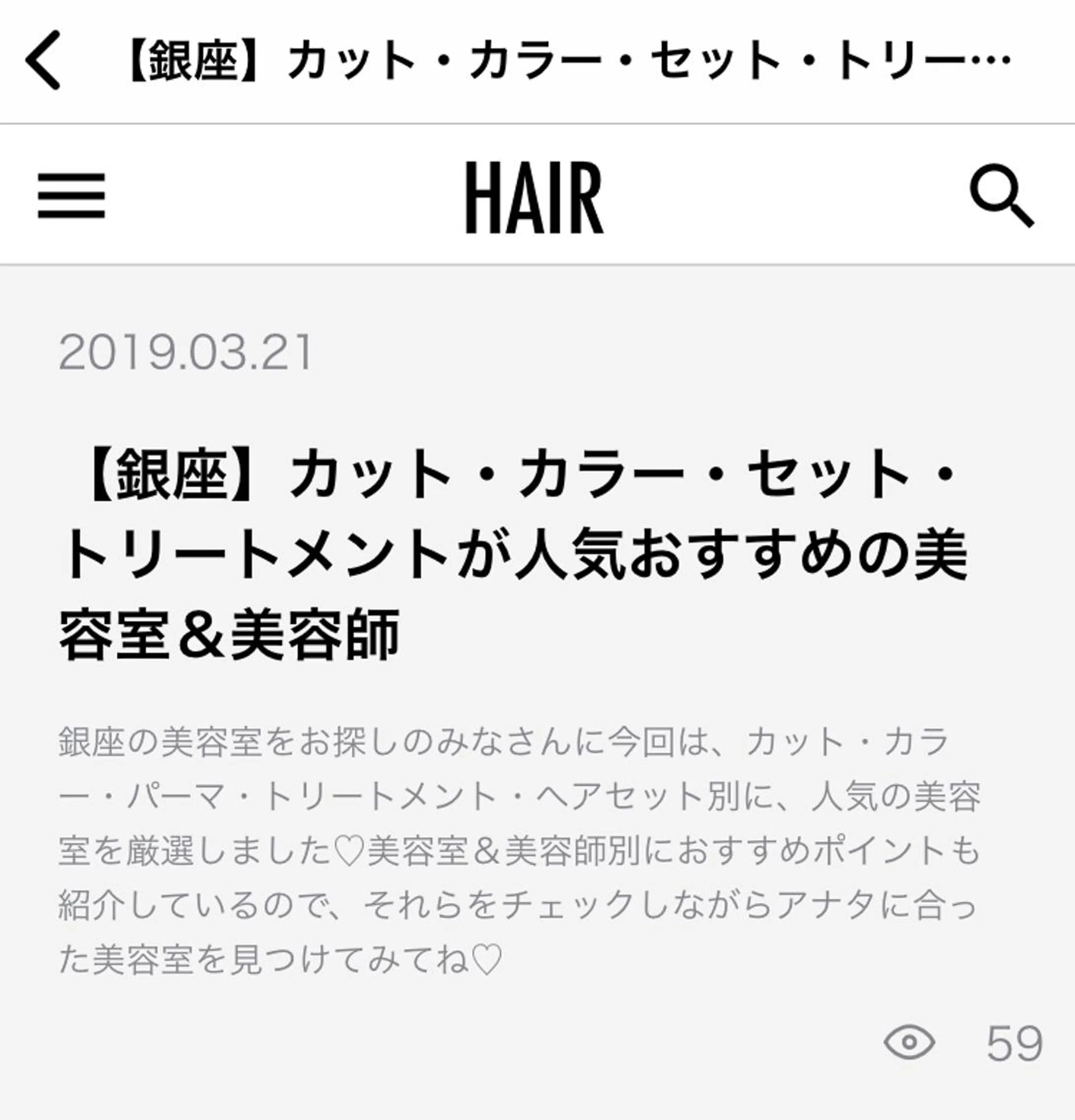Open the hamburger navigation menu
This screenshot has width=1075, height=1120.
tap(70, 196)
